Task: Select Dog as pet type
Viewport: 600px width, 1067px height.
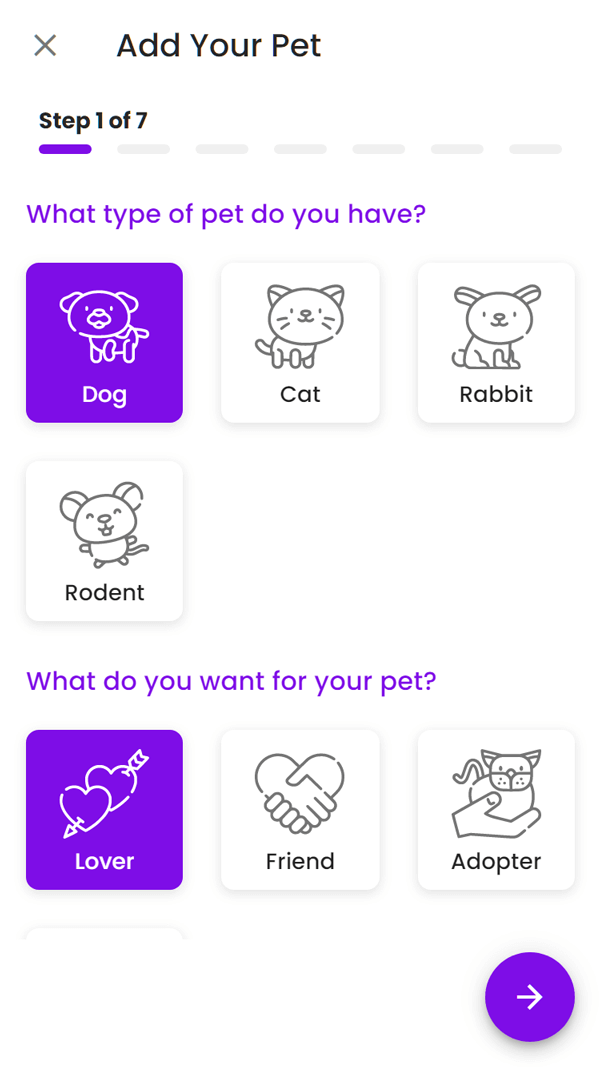Action: (104, 342)
